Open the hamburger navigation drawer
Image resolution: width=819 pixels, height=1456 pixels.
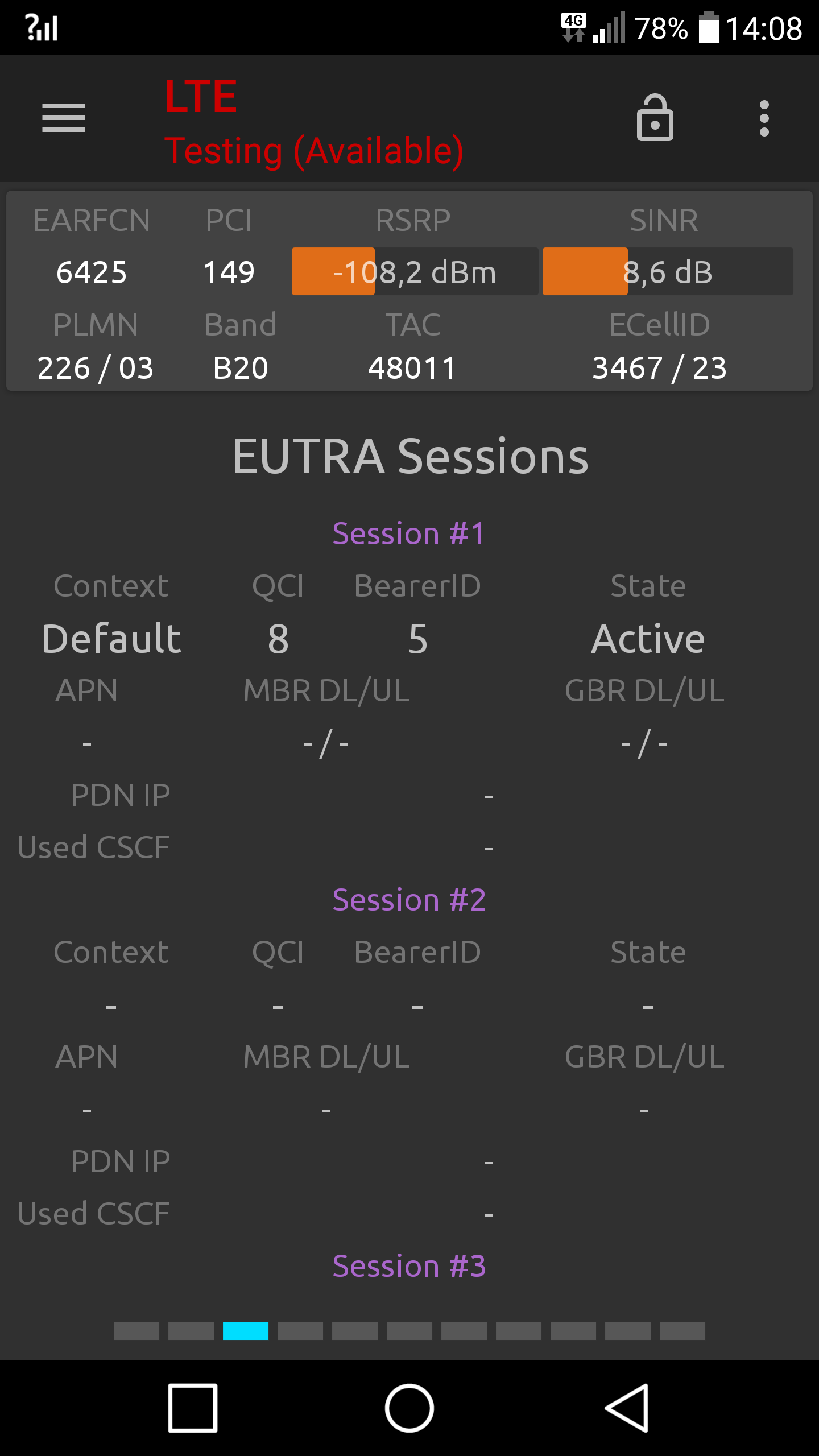pos(64,118)
